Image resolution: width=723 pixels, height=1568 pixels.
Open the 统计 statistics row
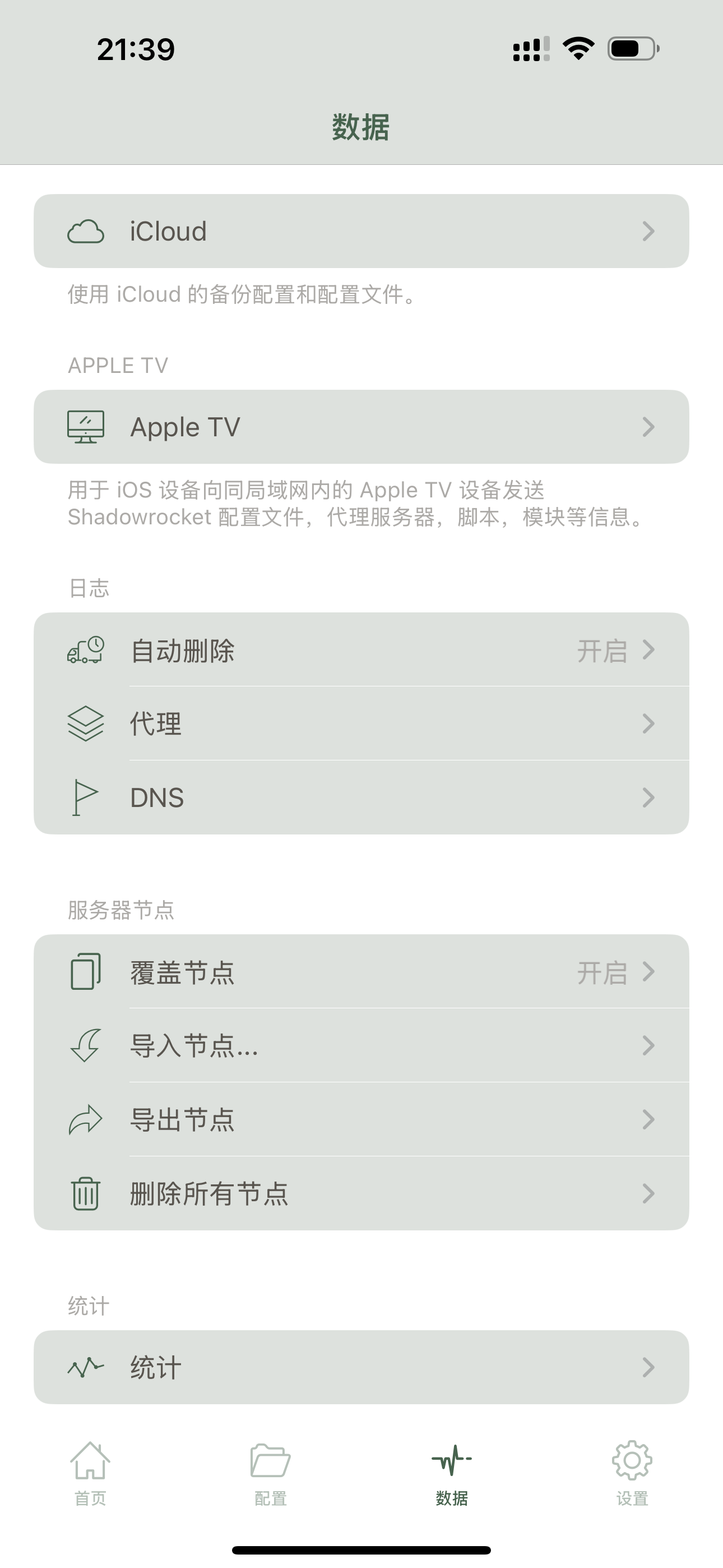tap(361, 1367)
